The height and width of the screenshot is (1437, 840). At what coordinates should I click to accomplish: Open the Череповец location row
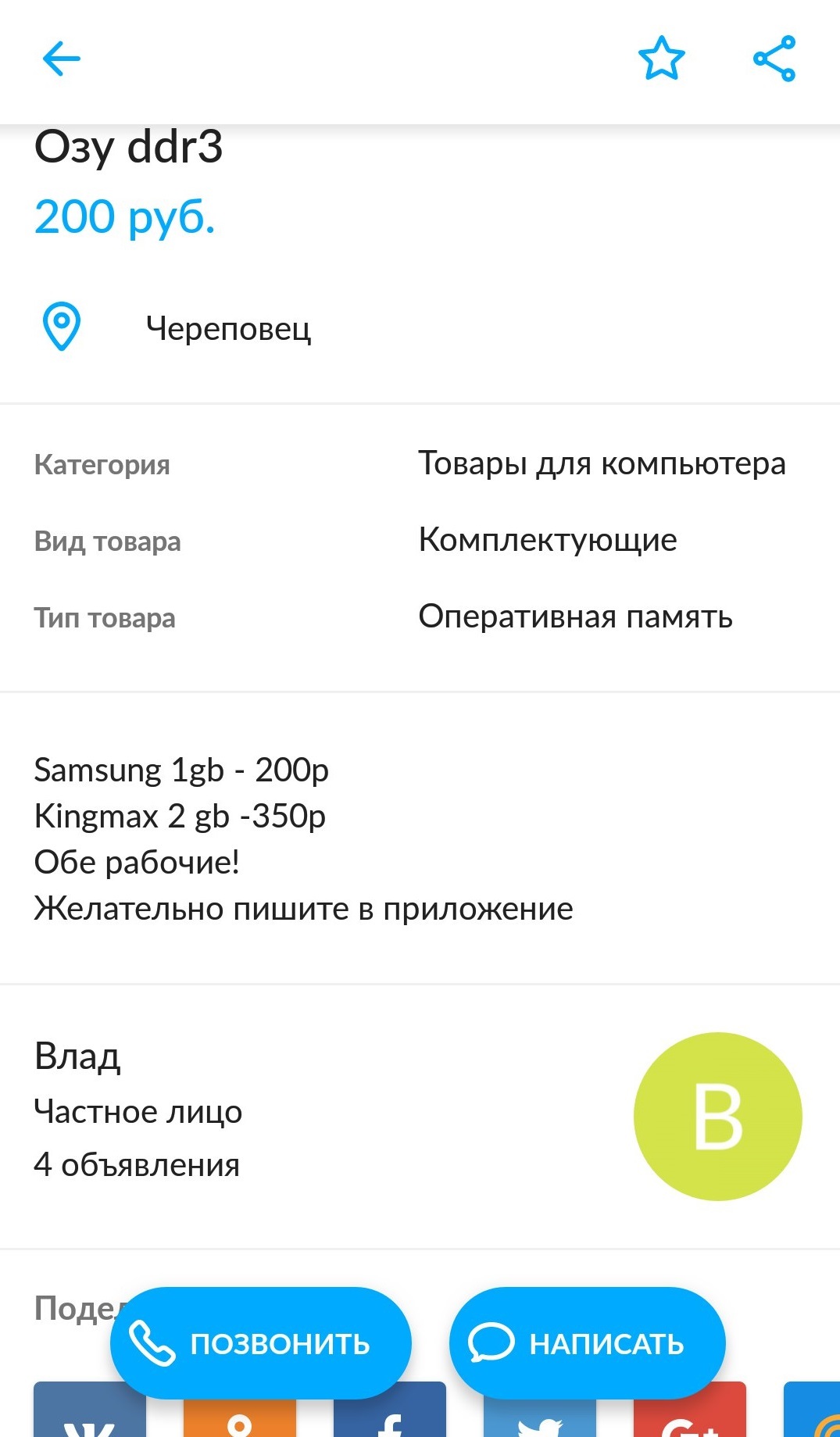[228, 328]
